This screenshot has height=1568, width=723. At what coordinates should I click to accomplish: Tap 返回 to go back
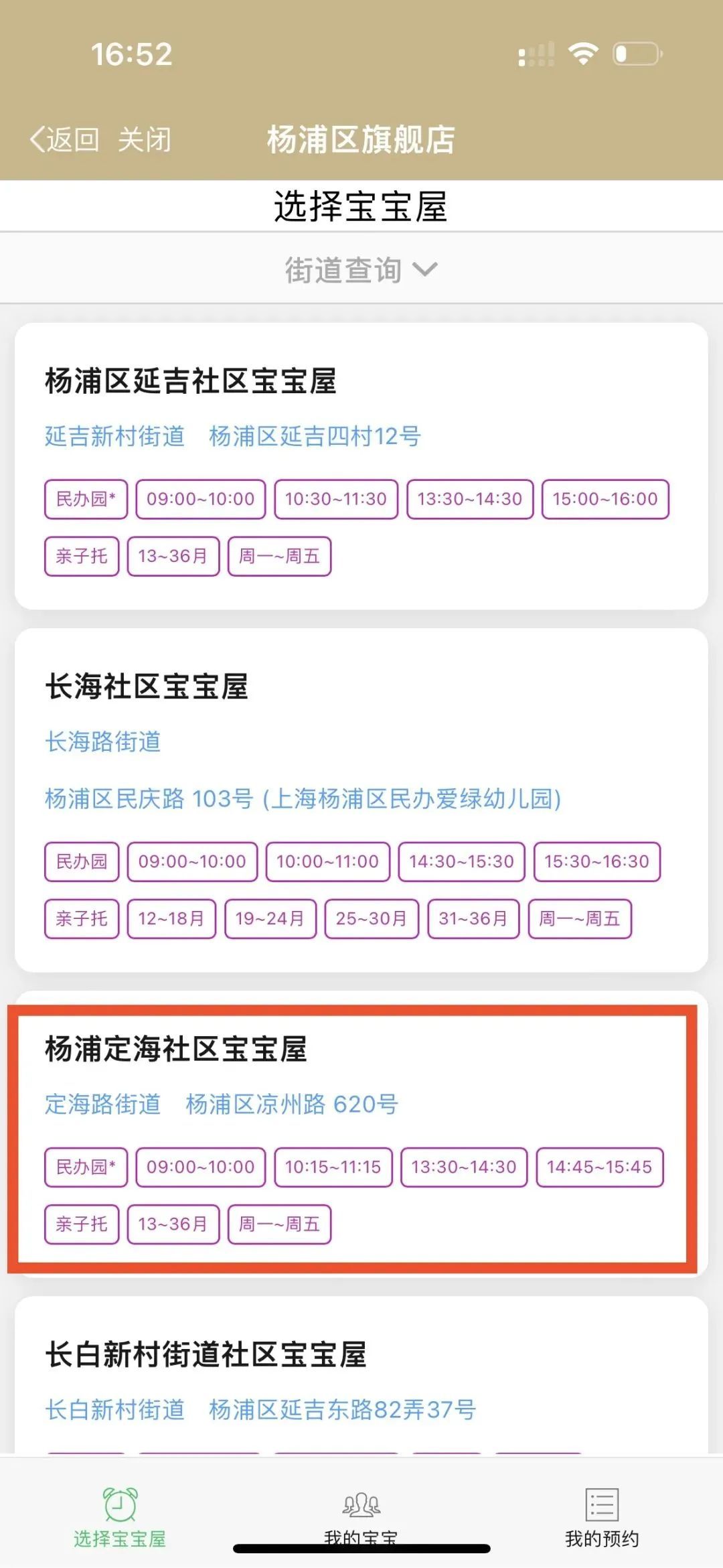click(x=65, y=140)
